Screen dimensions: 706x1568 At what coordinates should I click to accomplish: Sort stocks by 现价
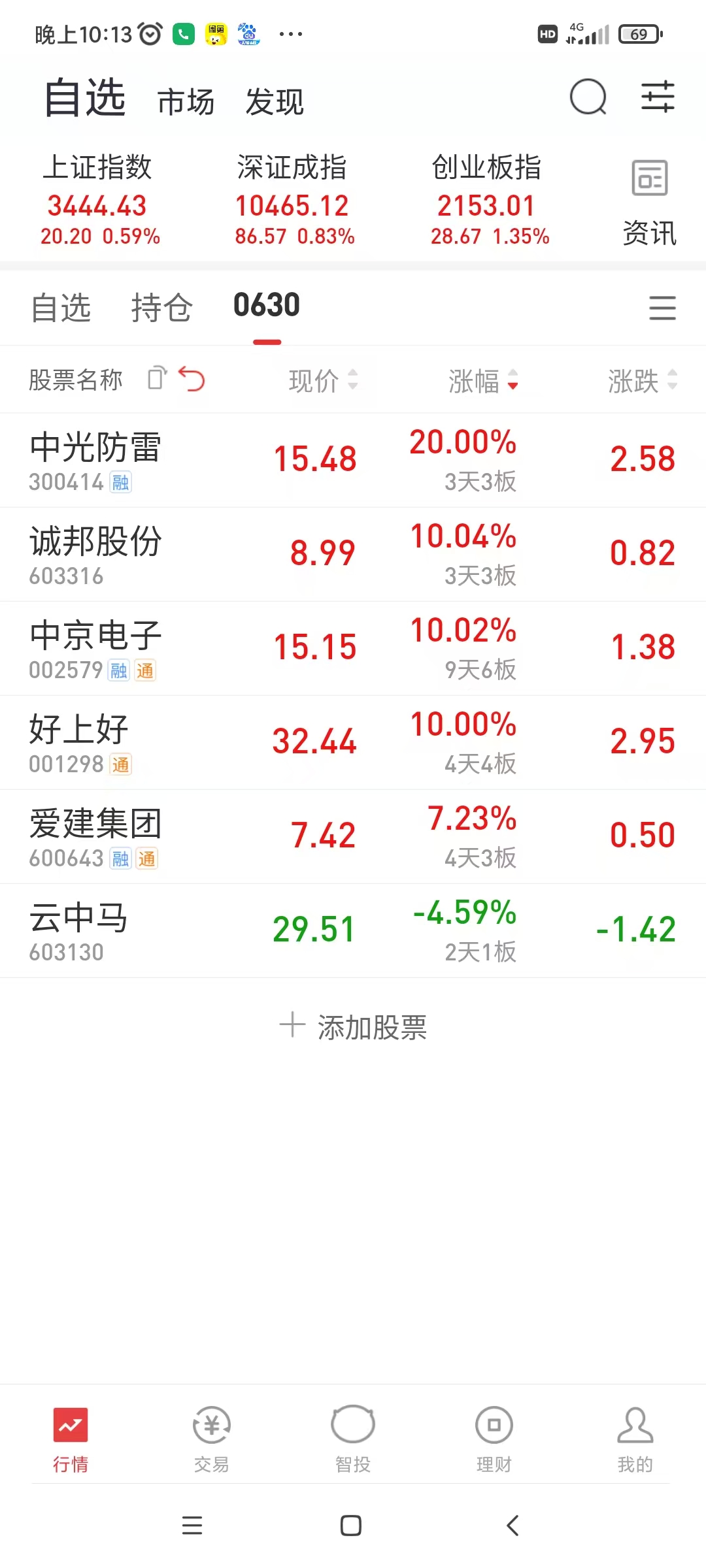coord(323,380)
